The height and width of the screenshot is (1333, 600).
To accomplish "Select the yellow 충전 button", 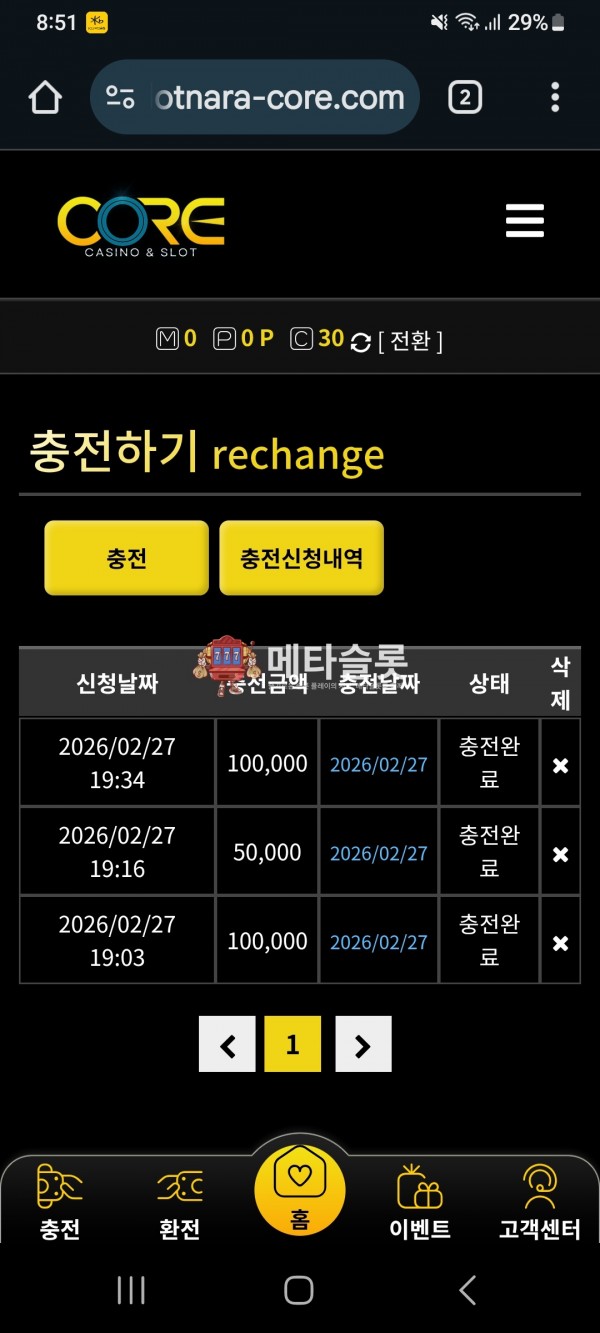I will (126, 558).
